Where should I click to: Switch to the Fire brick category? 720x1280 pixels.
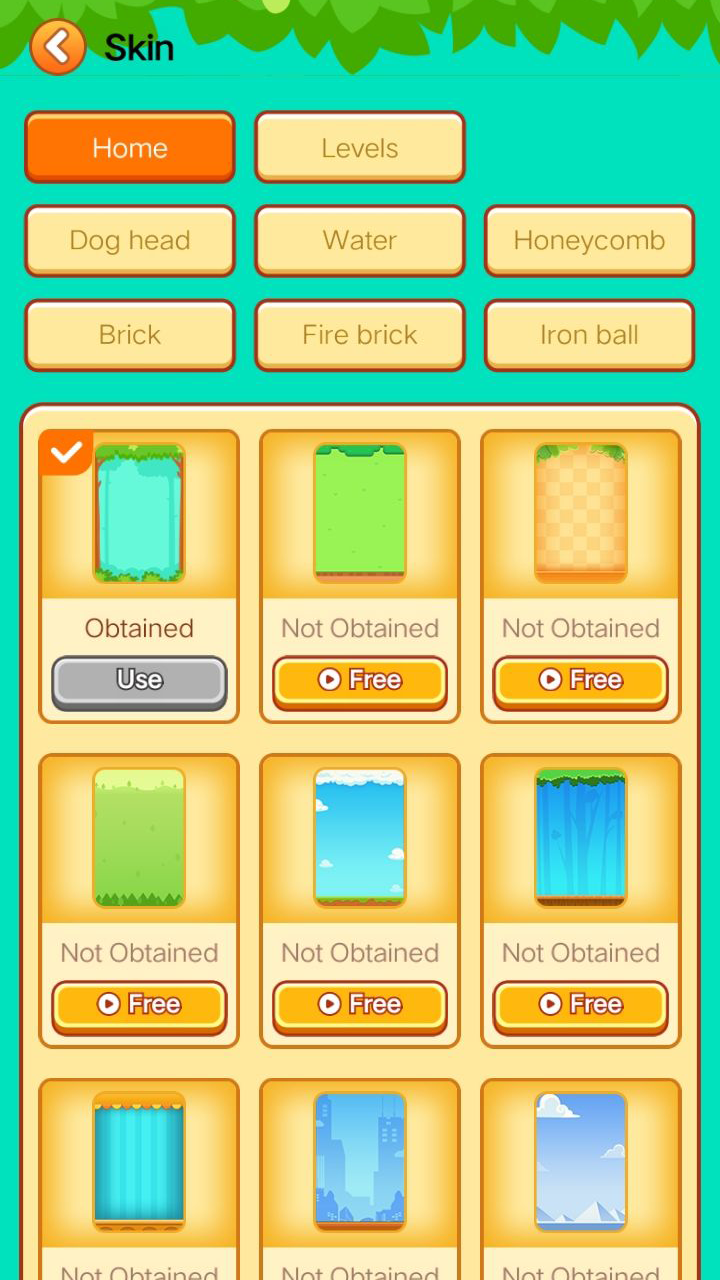click(360, 335)
